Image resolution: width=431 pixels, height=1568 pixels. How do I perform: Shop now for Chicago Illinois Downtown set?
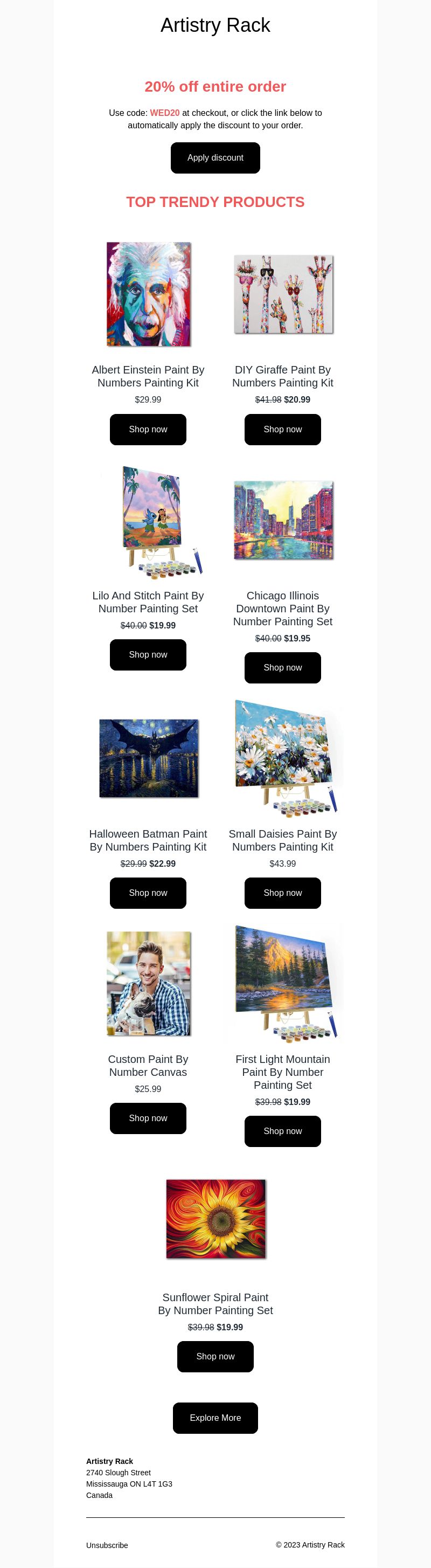click(282, 667)
